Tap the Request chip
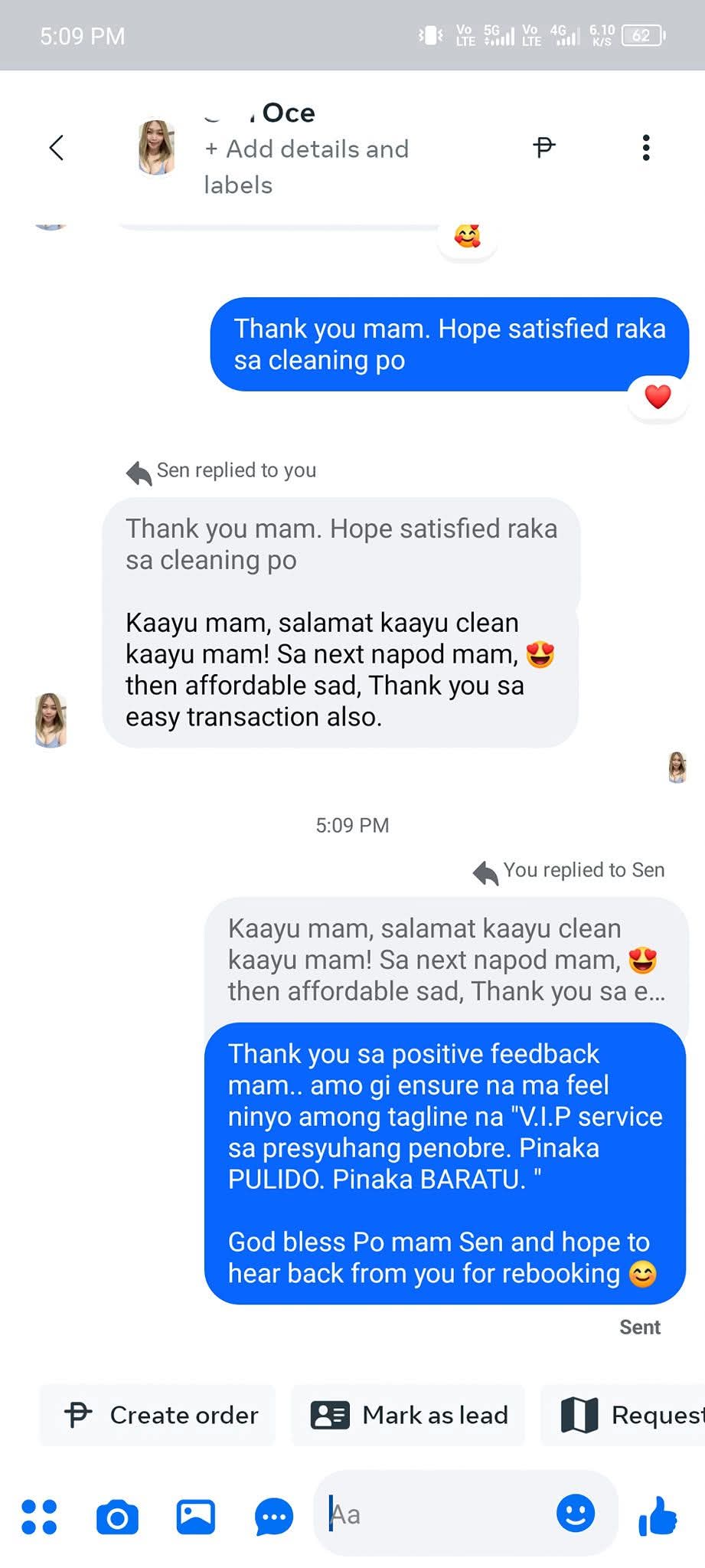This screenshot has width=705, height=1568. coord(623,1415)
